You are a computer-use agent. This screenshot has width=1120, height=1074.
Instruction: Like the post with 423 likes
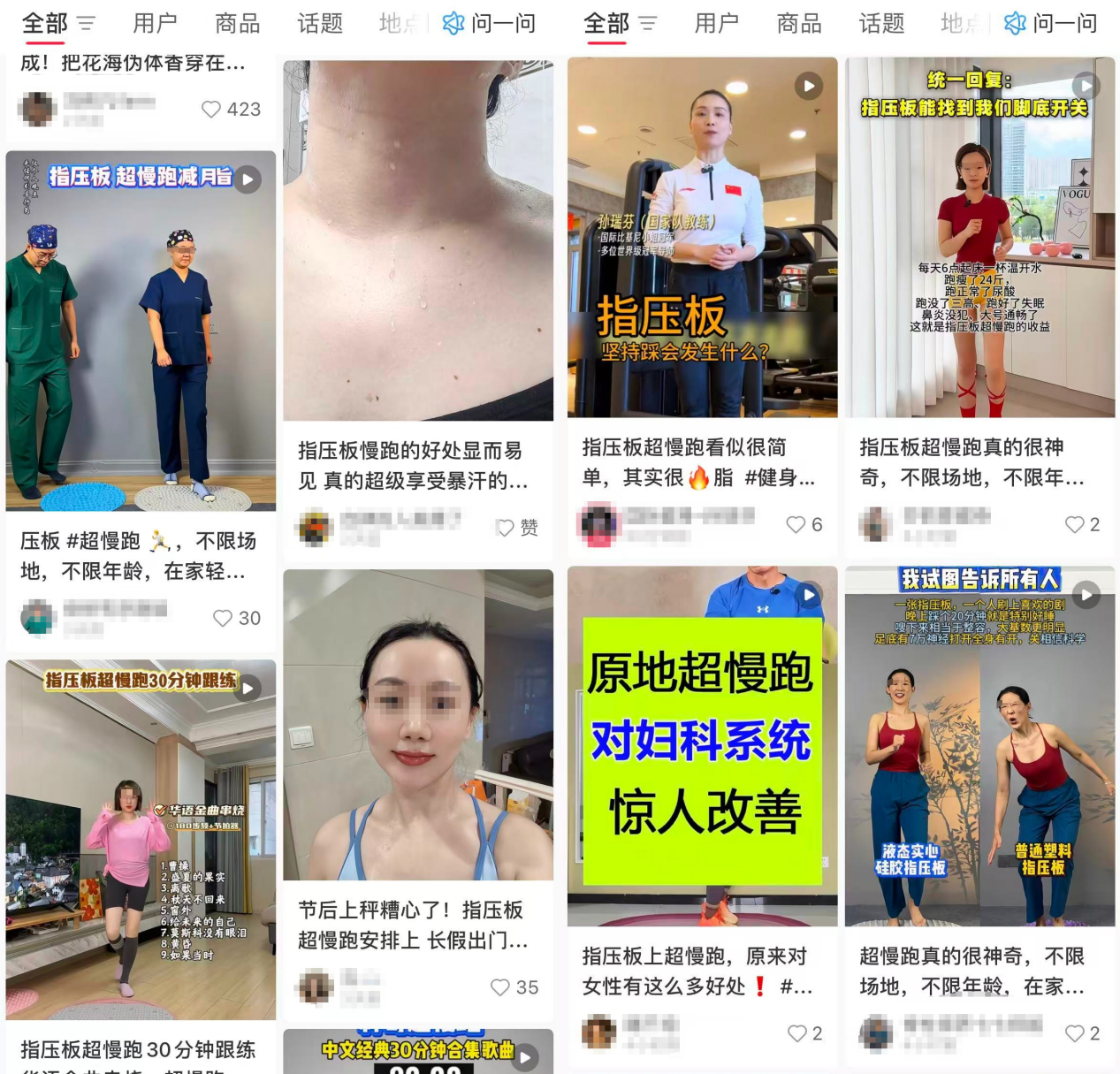211,110
